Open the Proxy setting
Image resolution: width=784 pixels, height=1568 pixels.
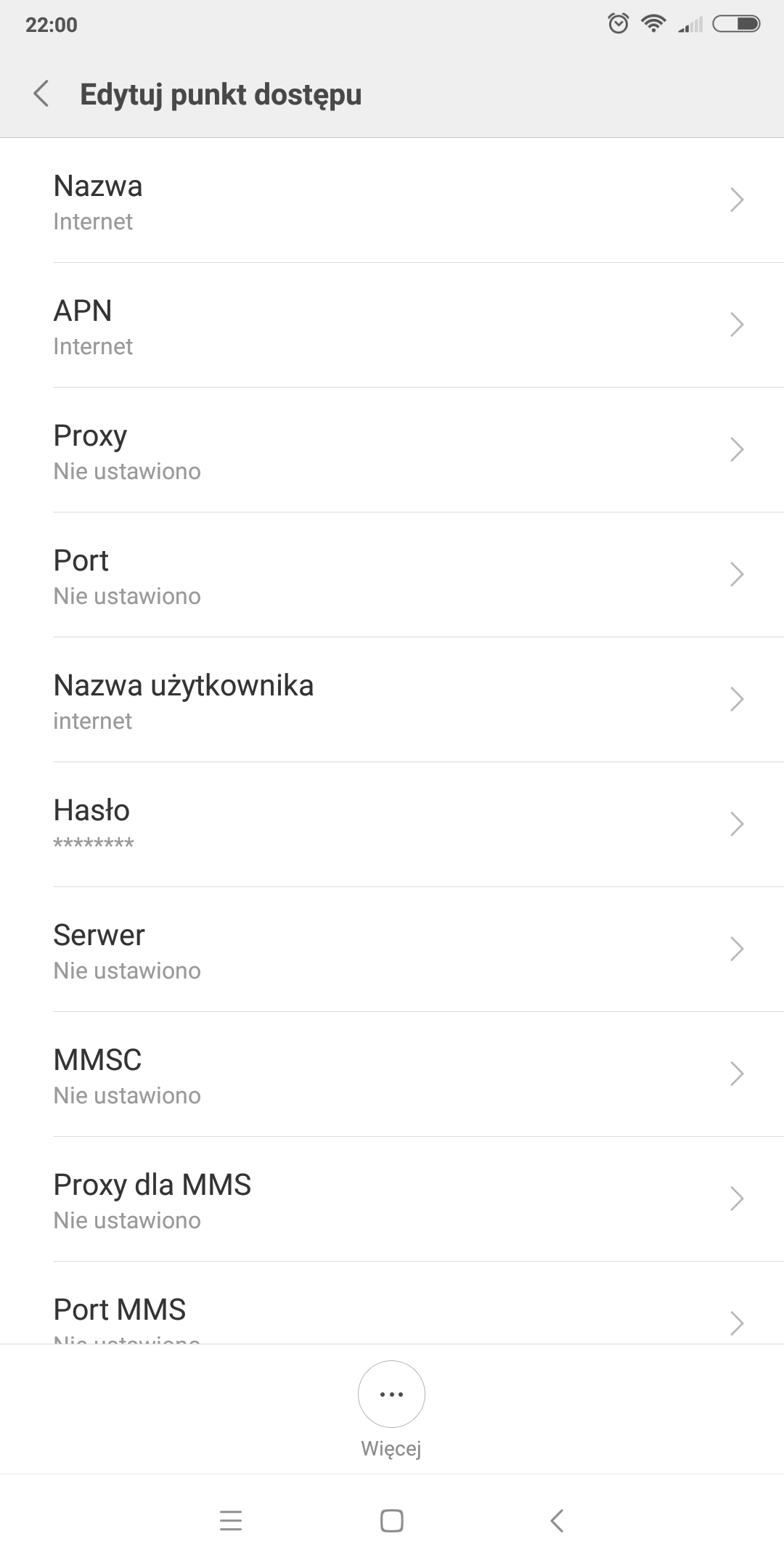pos(392,450)
